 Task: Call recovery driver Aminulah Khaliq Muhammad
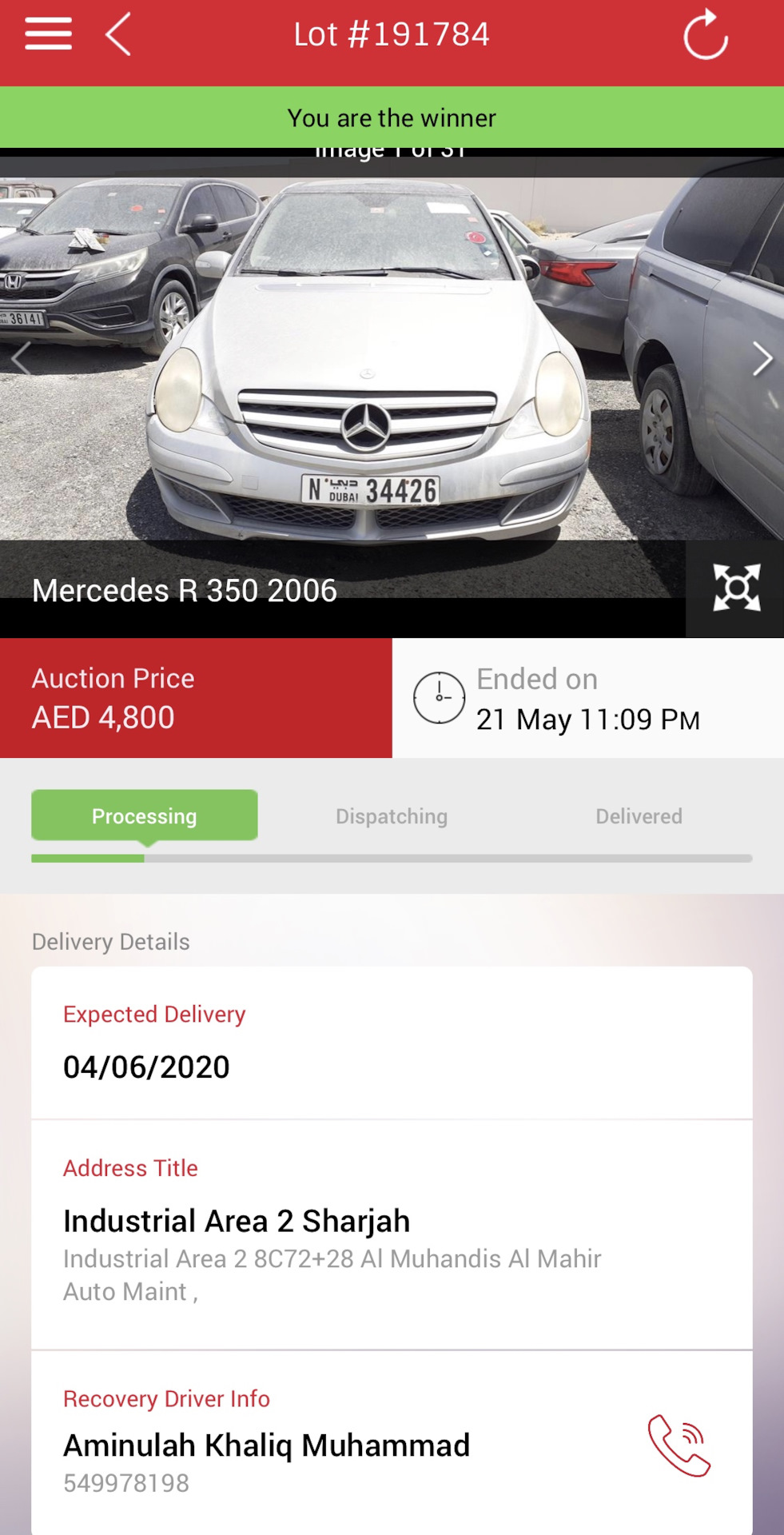coord(679,1445)
